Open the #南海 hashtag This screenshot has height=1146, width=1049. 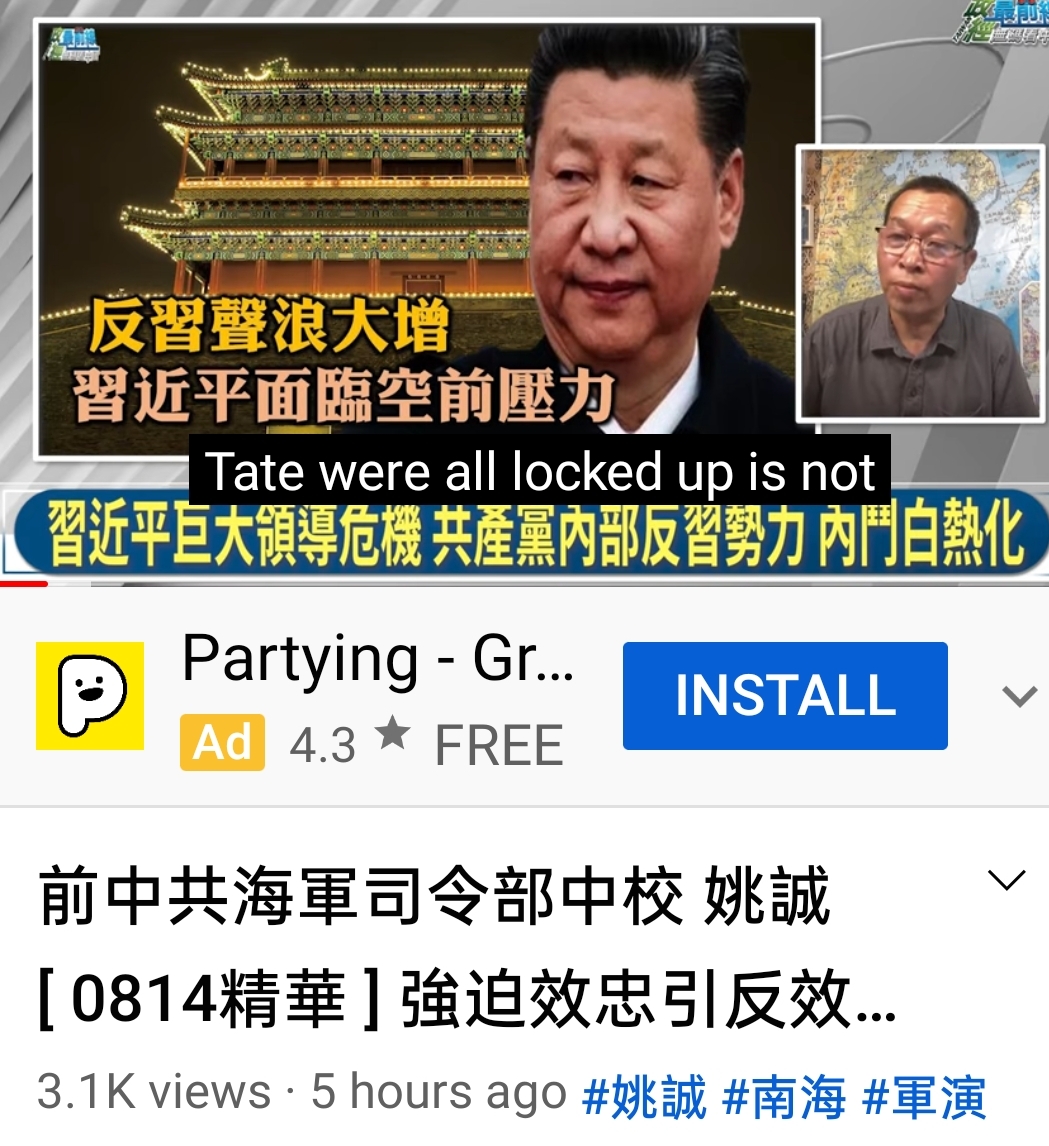click(x=784, y=1096)
